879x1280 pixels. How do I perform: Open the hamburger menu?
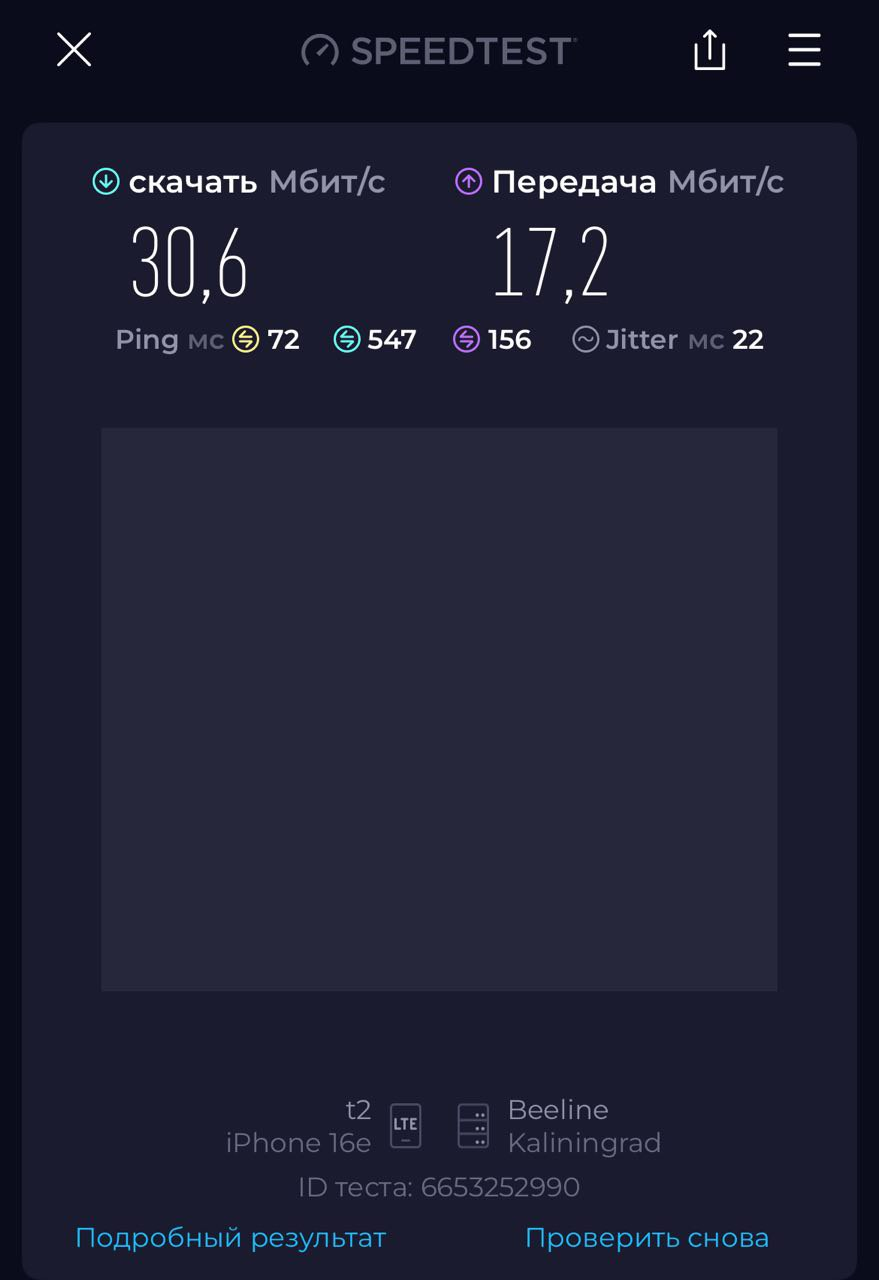pos(804,49)
